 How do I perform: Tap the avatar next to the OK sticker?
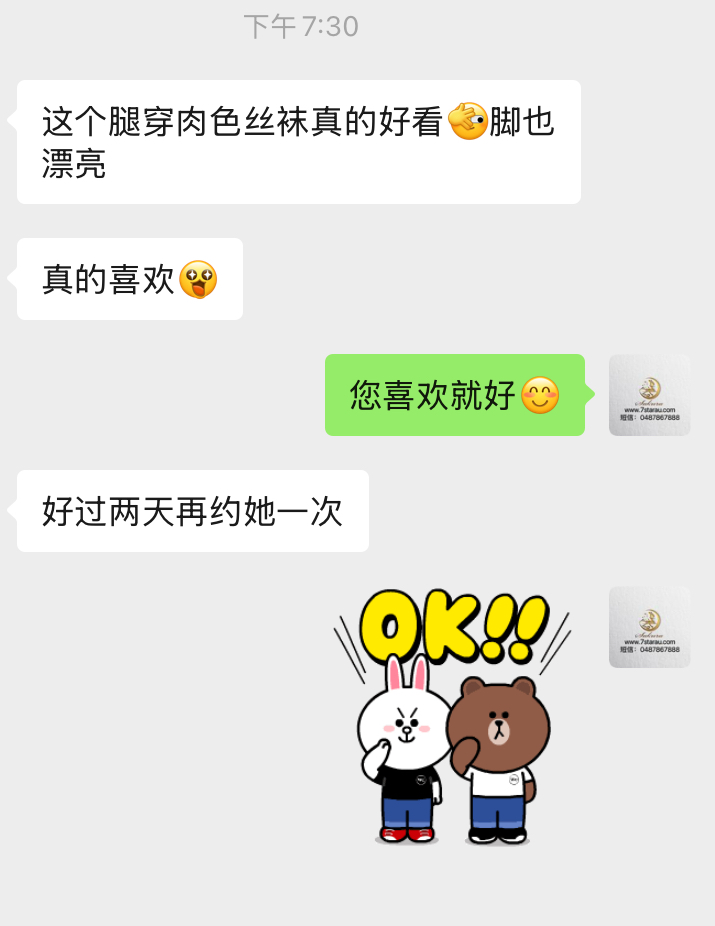coord(649,627)
